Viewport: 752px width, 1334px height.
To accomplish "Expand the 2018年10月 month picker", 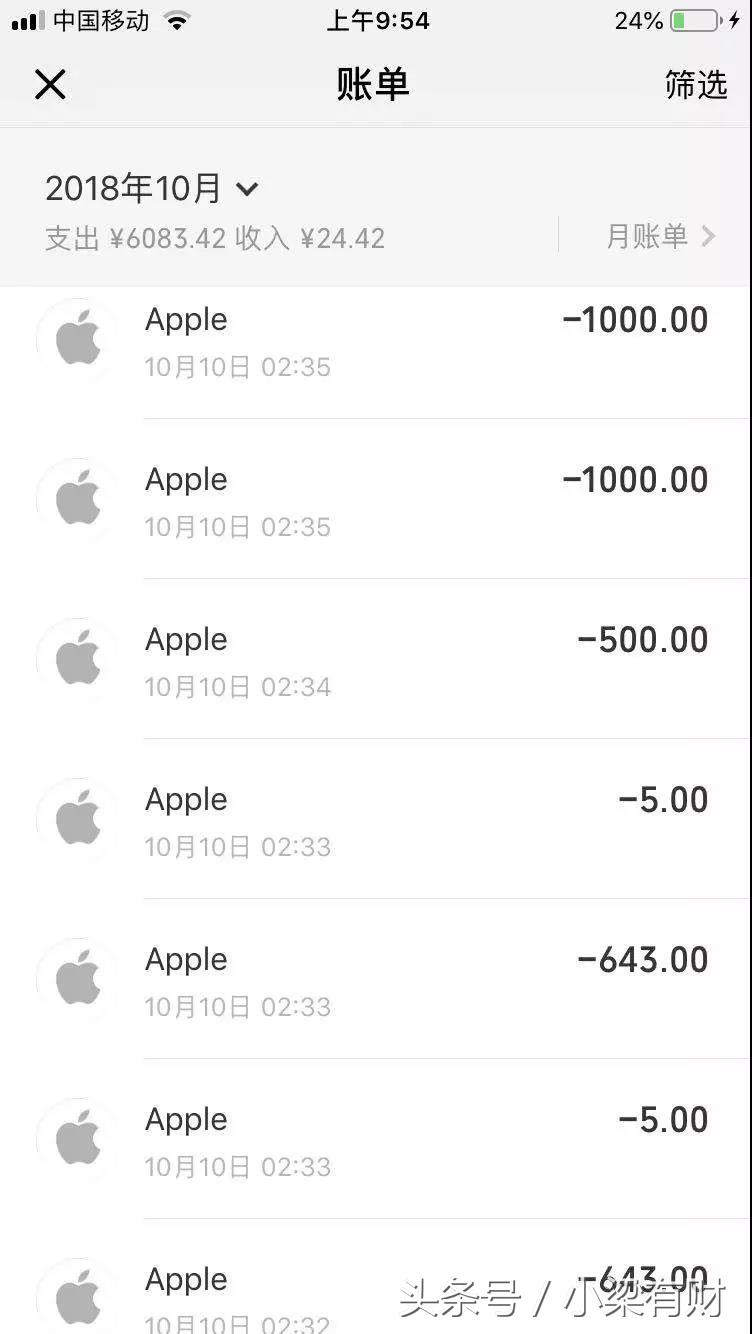I will [152, 188].
